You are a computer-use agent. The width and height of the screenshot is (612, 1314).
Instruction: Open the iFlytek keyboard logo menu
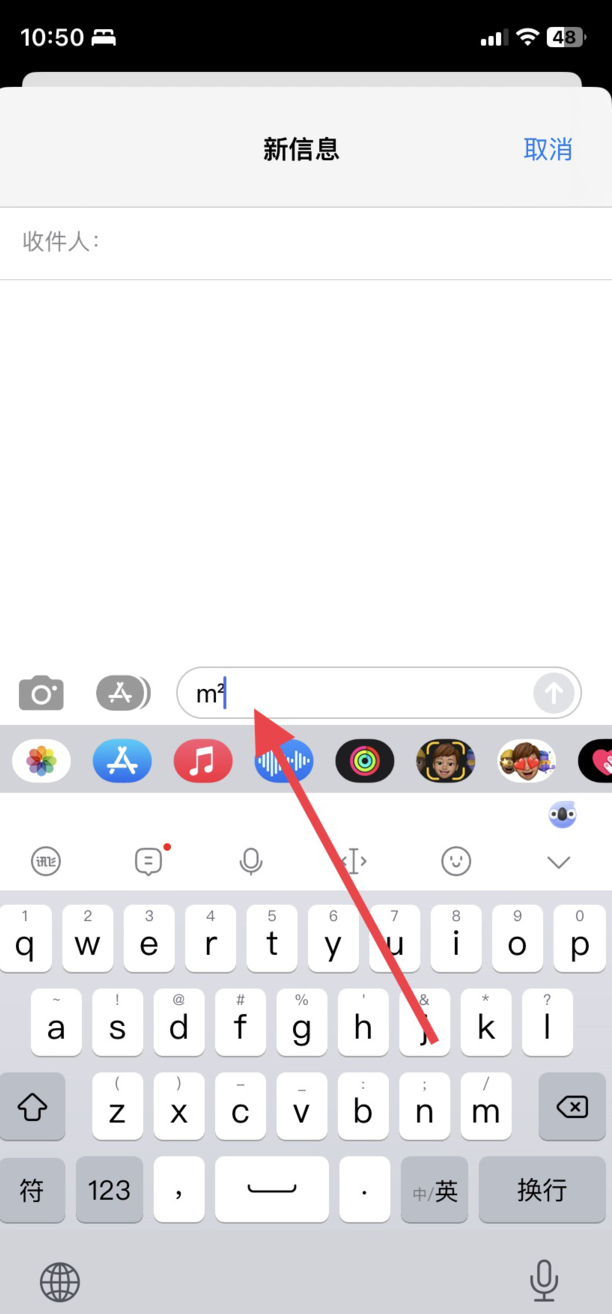click(x=46, y=861)
